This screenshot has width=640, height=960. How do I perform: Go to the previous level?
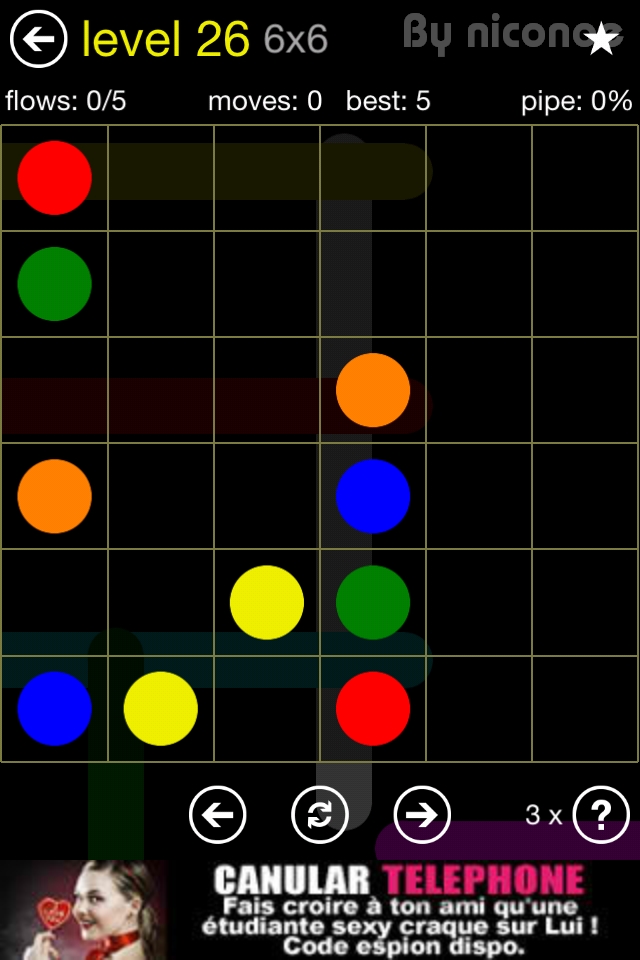[x=217, y=815]
